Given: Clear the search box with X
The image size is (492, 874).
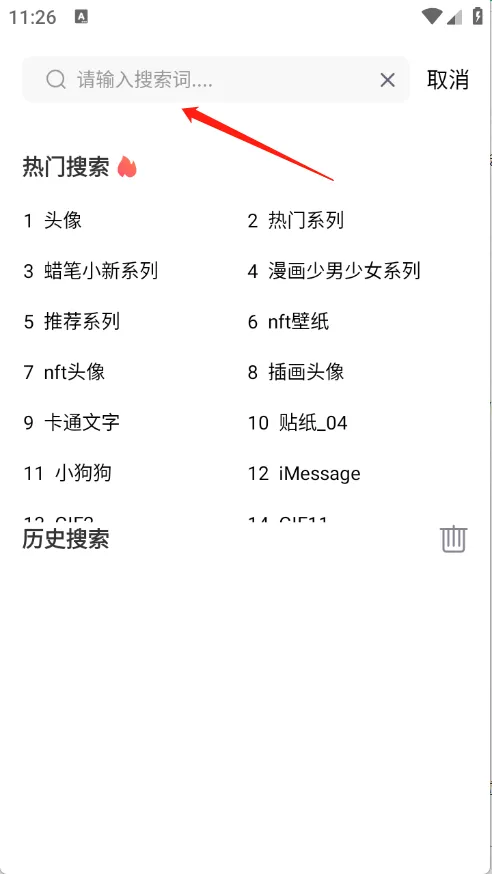Looking at the screenshot, I should (x=387, y=80).
